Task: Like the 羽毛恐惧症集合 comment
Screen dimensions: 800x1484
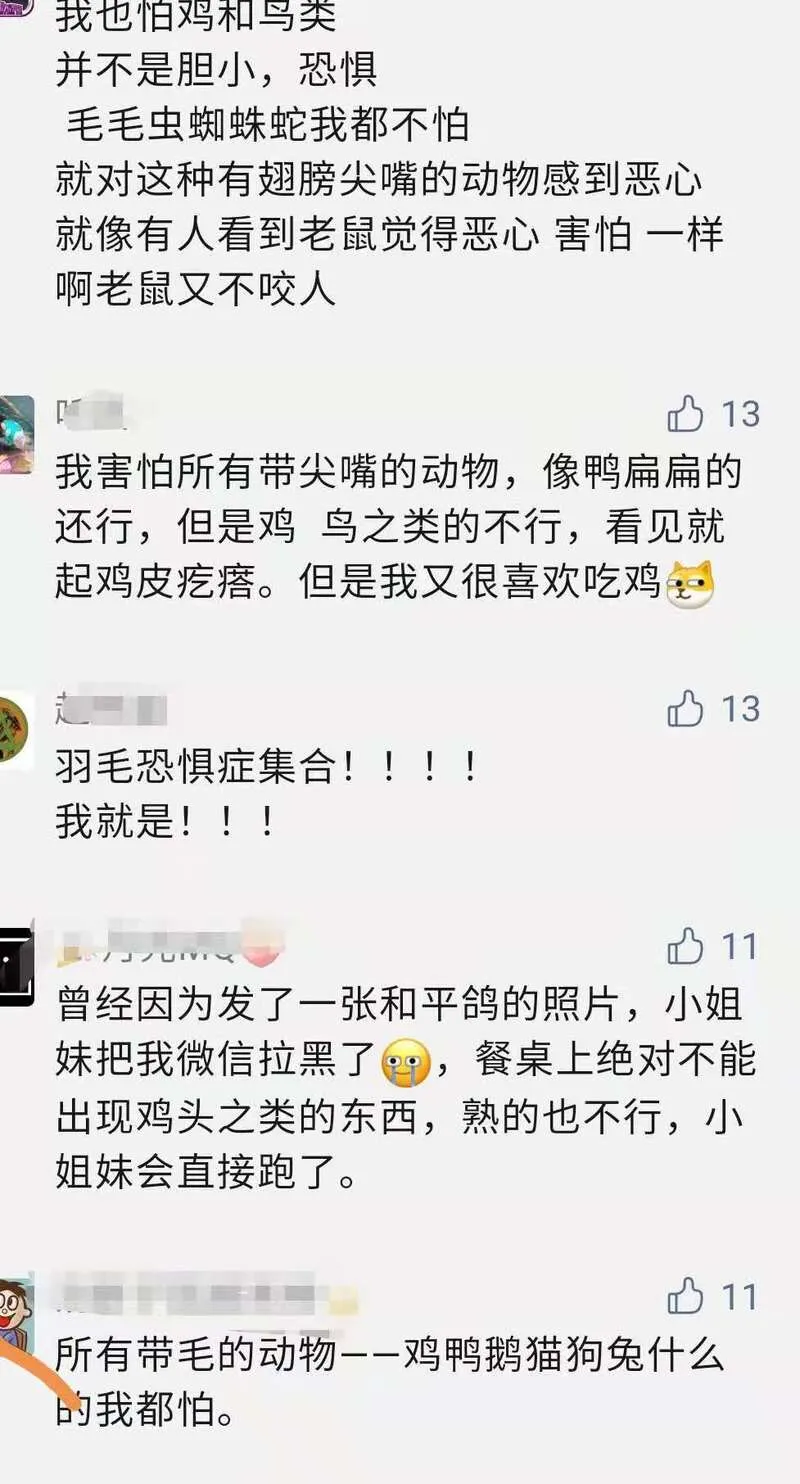Action: 686,709
